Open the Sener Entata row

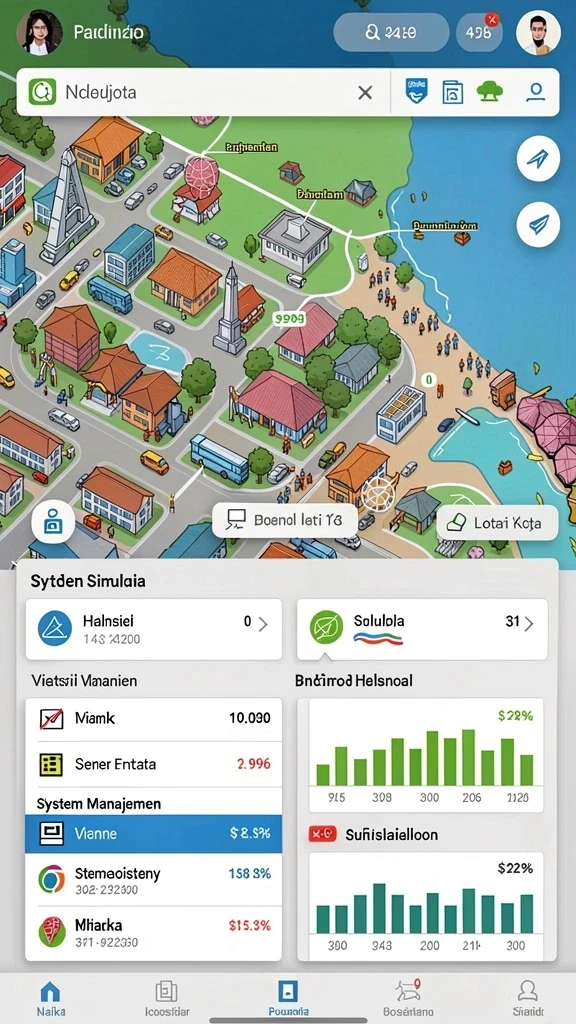[153, 764]
